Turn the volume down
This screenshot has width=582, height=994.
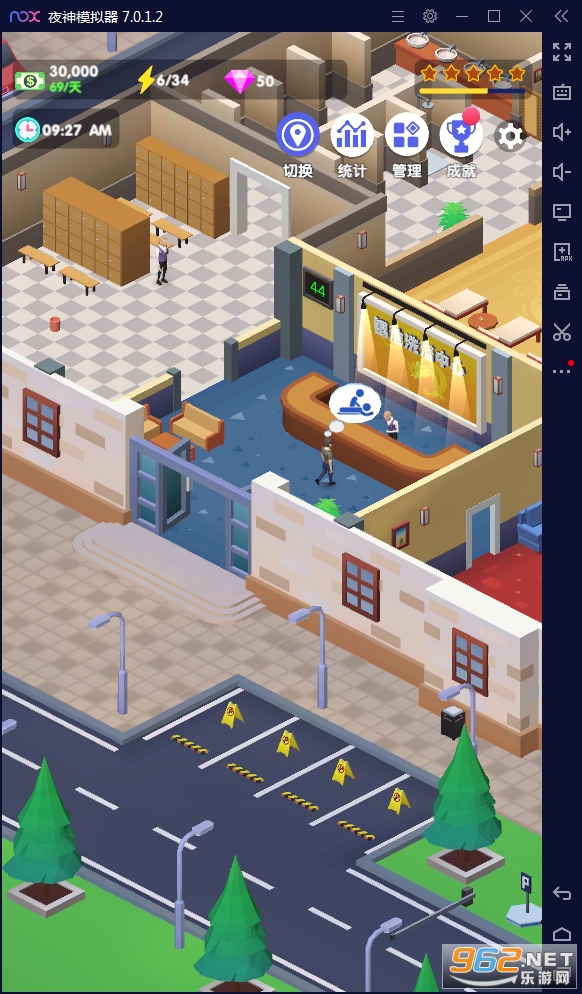click(562, 172)
